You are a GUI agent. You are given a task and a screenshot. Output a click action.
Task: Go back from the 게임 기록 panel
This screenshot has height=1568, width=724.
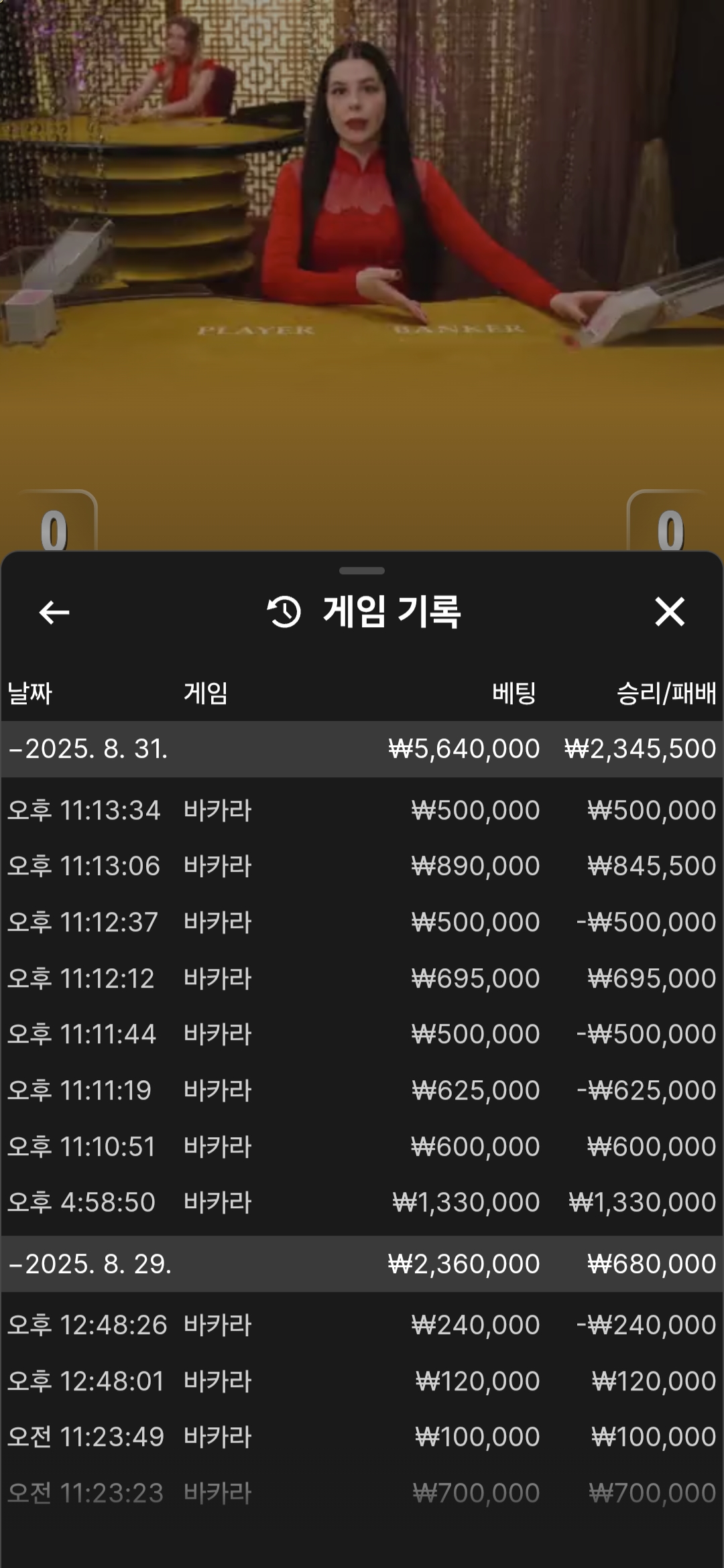click(x=54, y=612)
